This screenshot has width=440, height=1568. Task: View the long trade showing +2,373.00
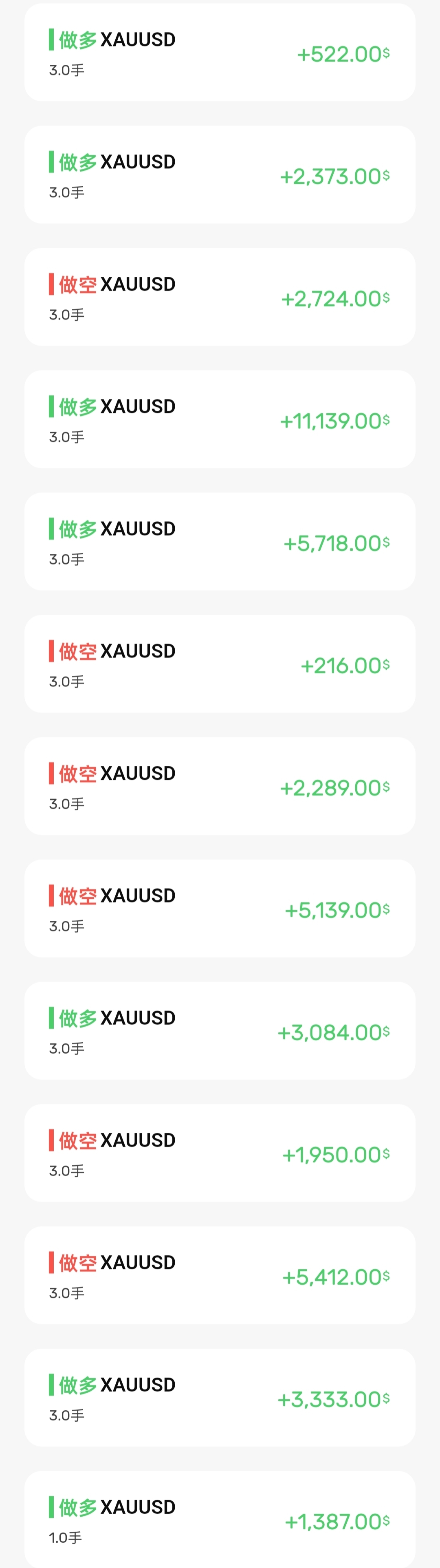tap(220, 175)
